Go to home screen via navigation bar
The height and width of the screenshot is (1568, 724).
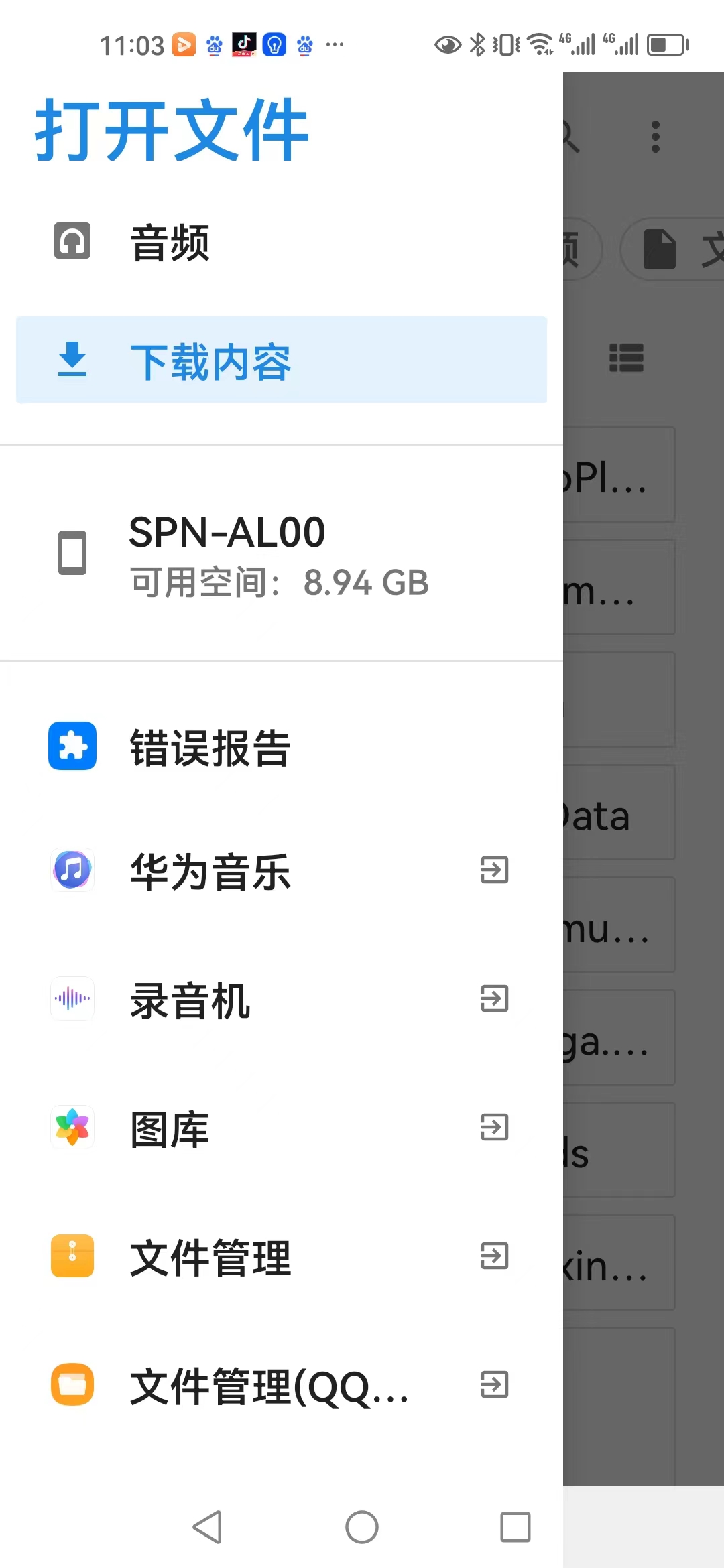362,1527
